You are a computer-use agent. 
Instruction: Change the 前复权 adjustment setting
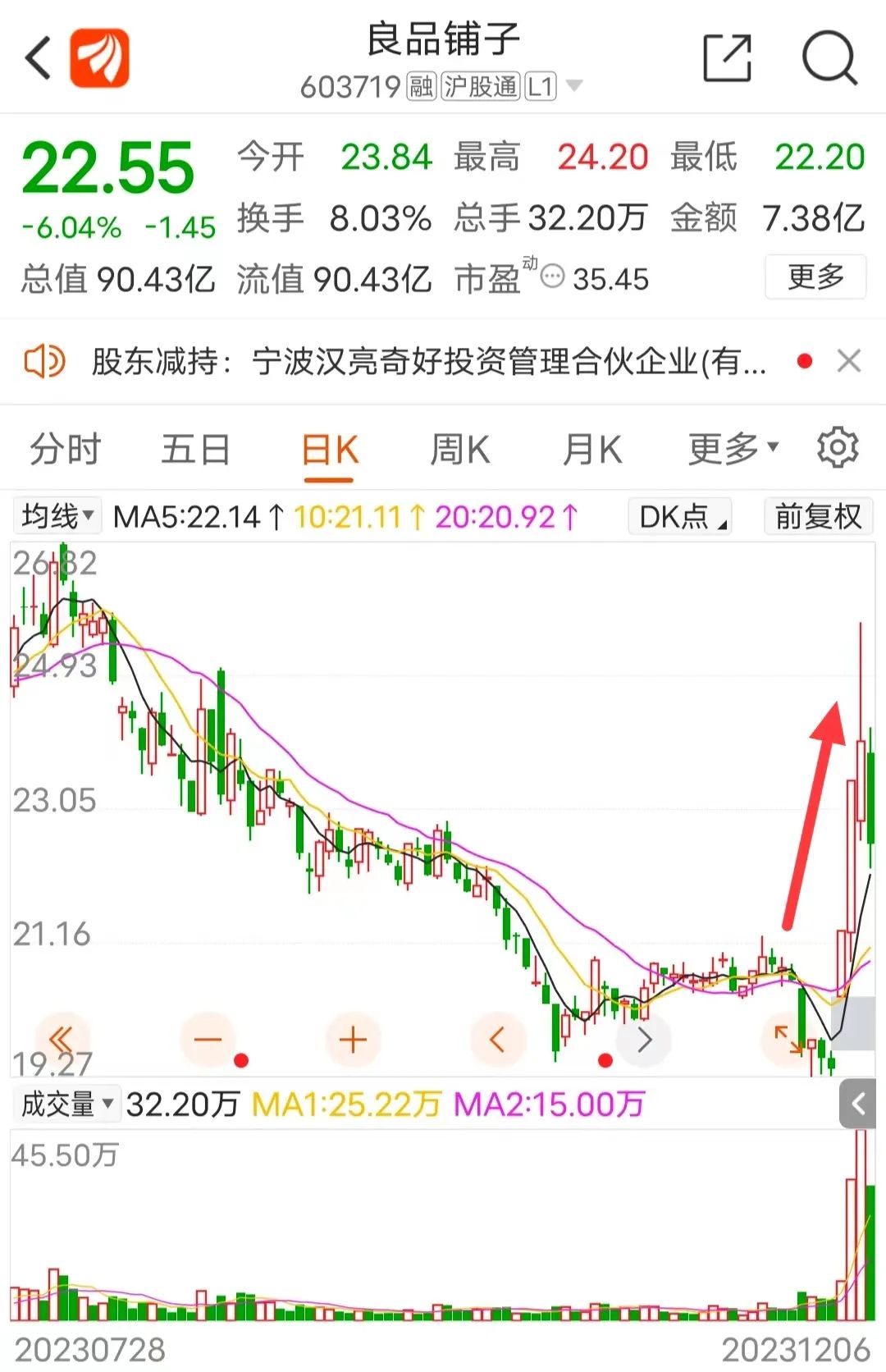click(x=818, y=517)
